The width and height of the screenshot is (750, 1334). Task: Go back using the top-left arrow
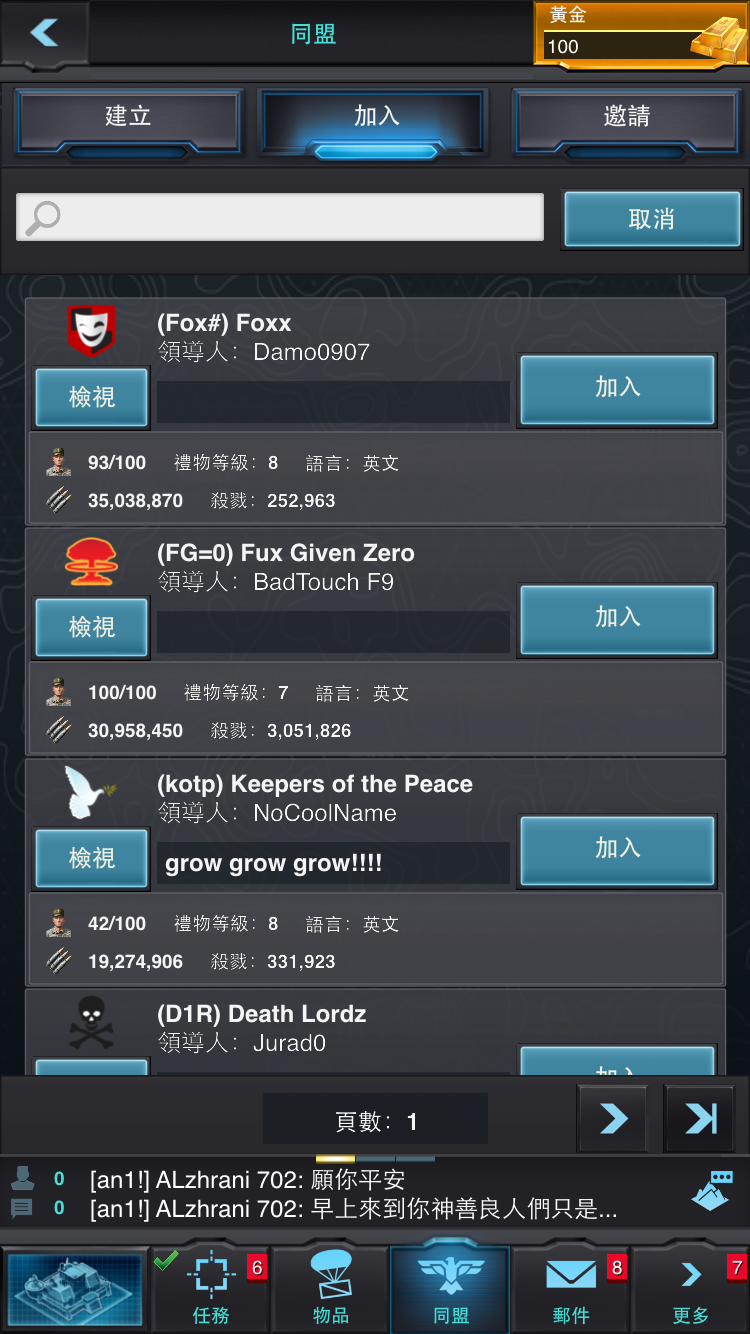coord(44,33)
